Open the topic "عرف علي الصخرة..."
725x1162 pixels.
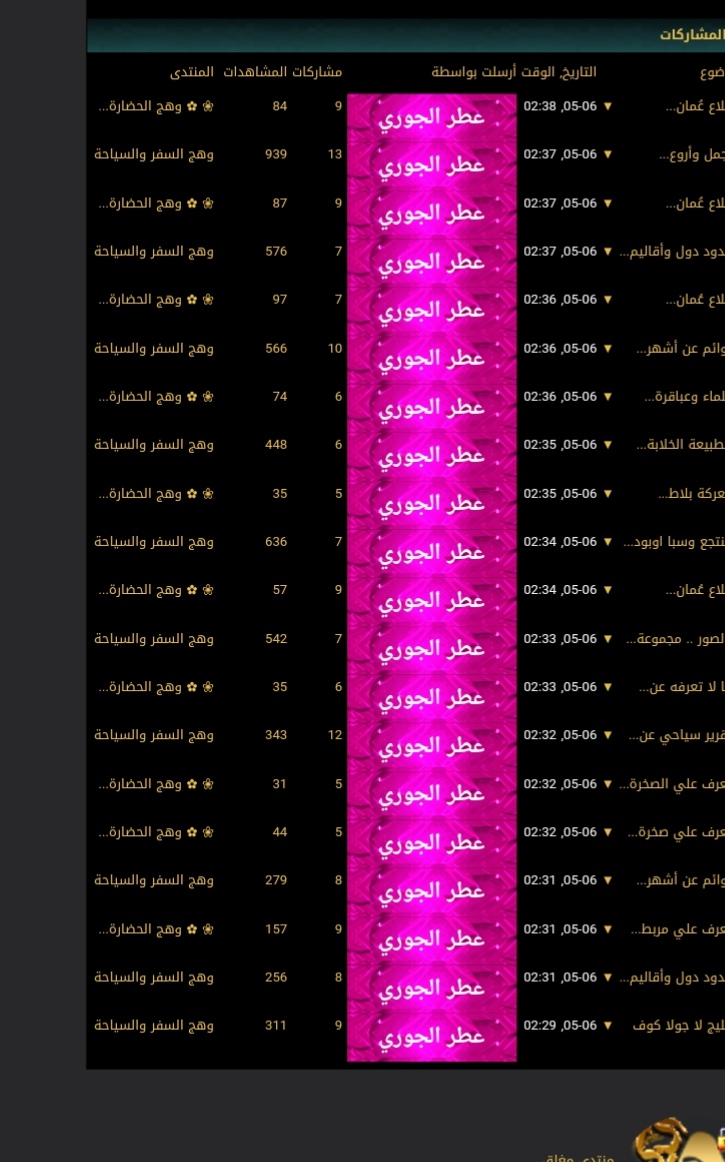672,784
